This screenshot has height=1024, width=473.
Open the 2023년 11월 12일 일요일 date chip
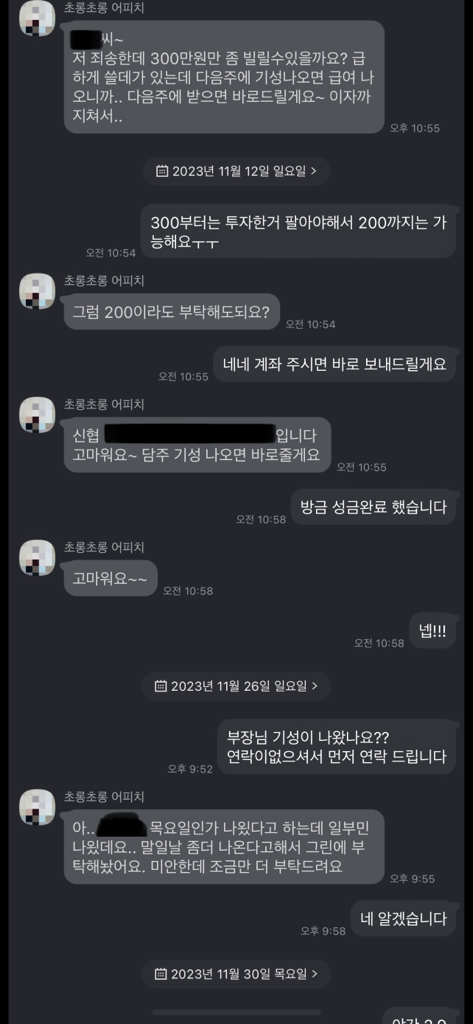(x=236, y=172)
